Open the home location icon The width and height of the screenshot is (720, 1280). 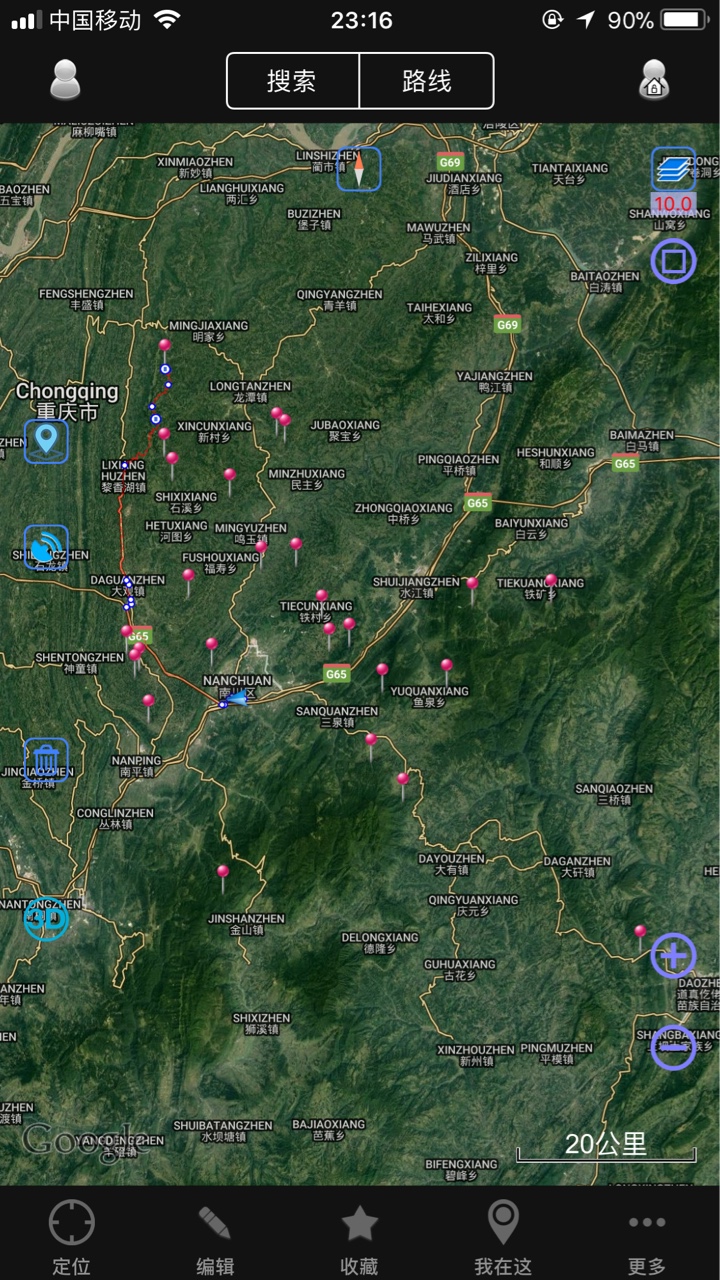(654, 80)
